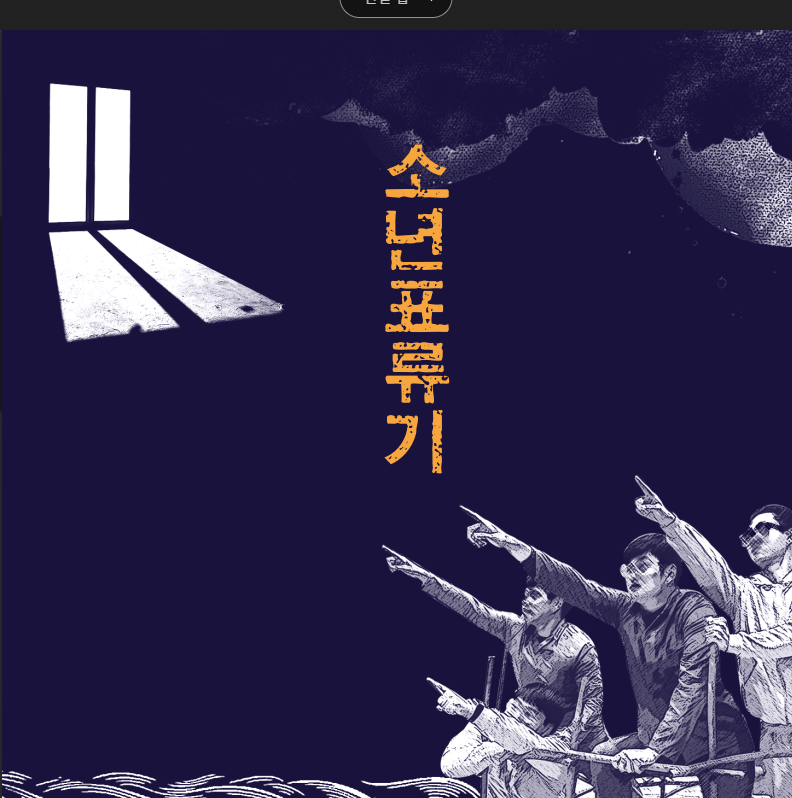Open the pill dropdown button above the poster
This screenshot has width=792, height=798.
[x=396, y=5]
